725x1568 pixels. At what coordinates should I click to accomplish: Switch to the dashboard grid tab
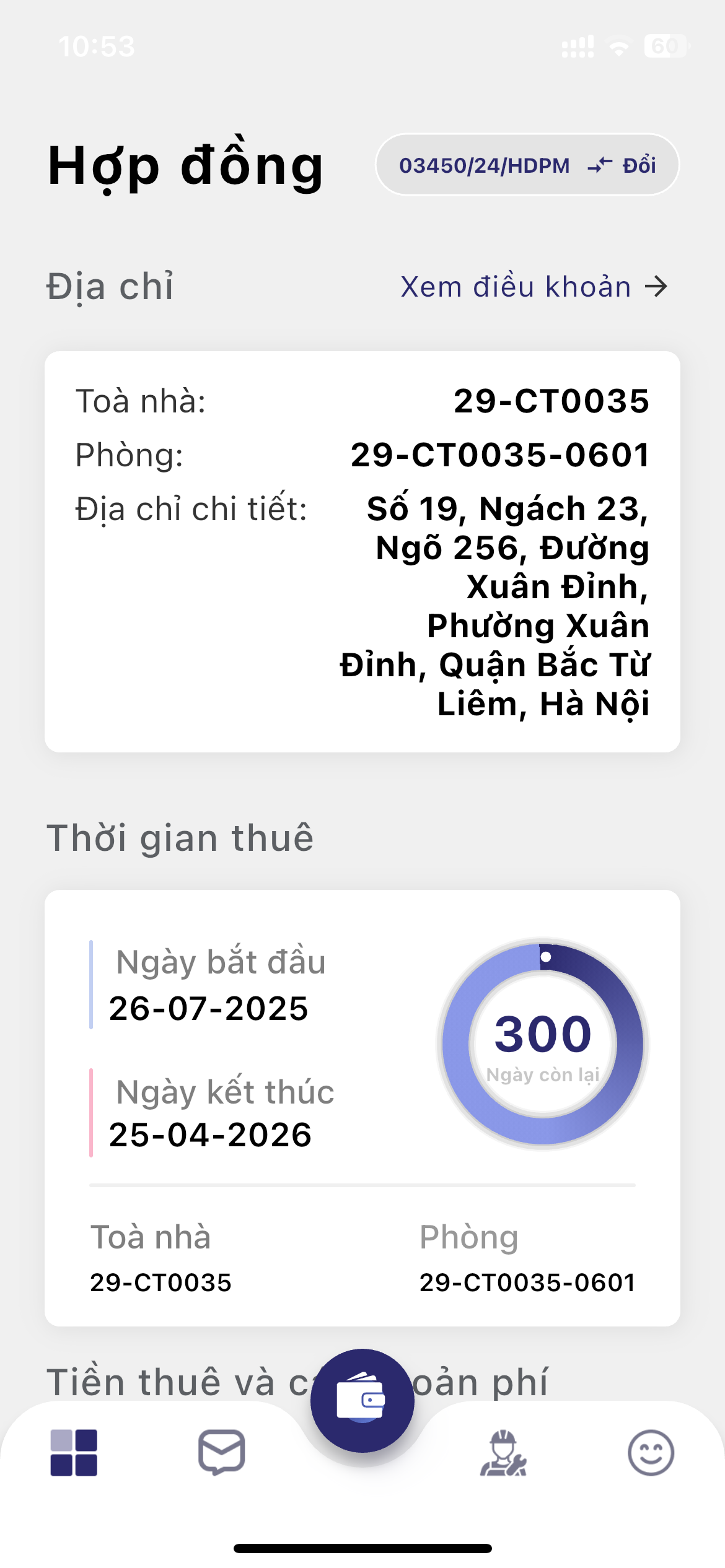(74, 1452)
